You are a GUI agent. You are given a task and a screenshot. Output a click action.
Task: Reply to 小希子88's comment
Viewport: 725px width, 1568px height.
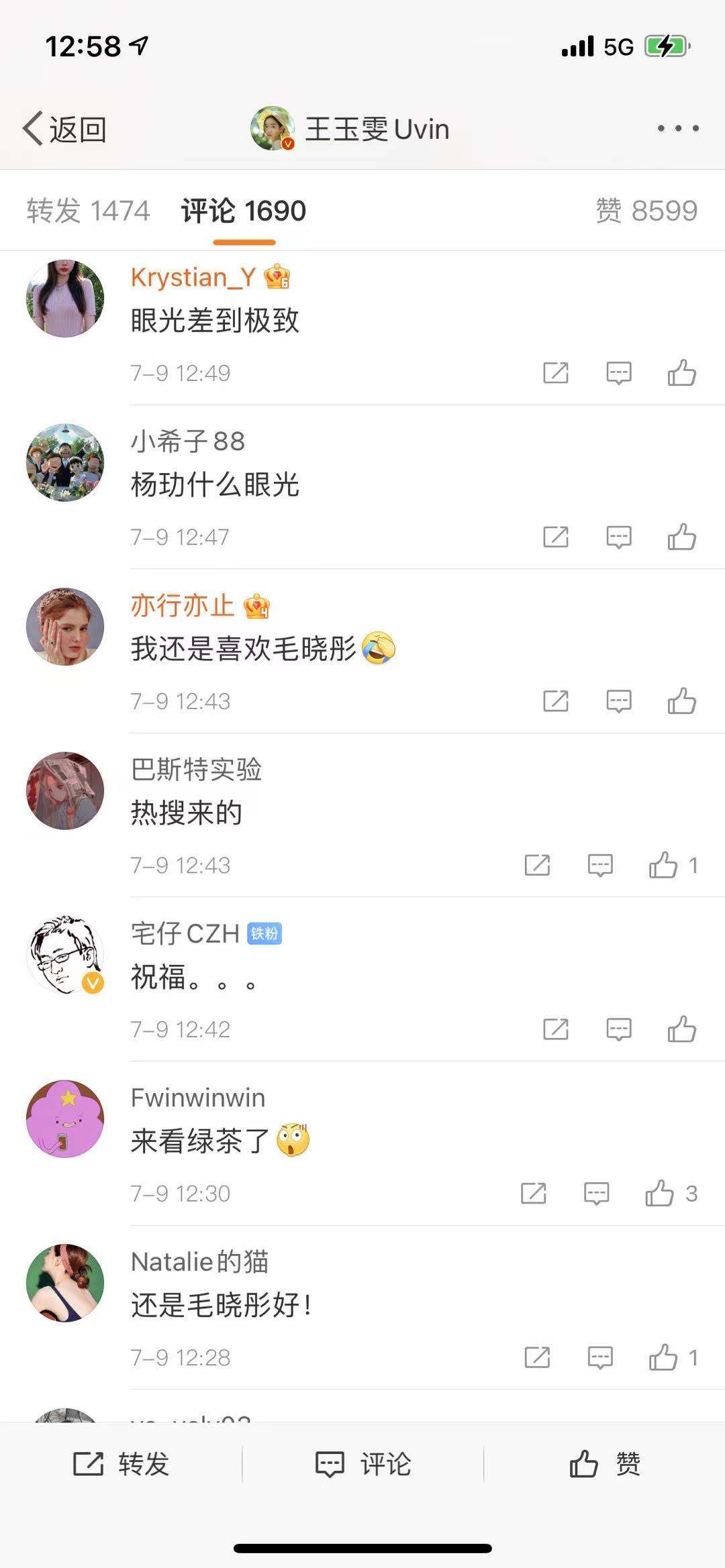tap(618, 537)
